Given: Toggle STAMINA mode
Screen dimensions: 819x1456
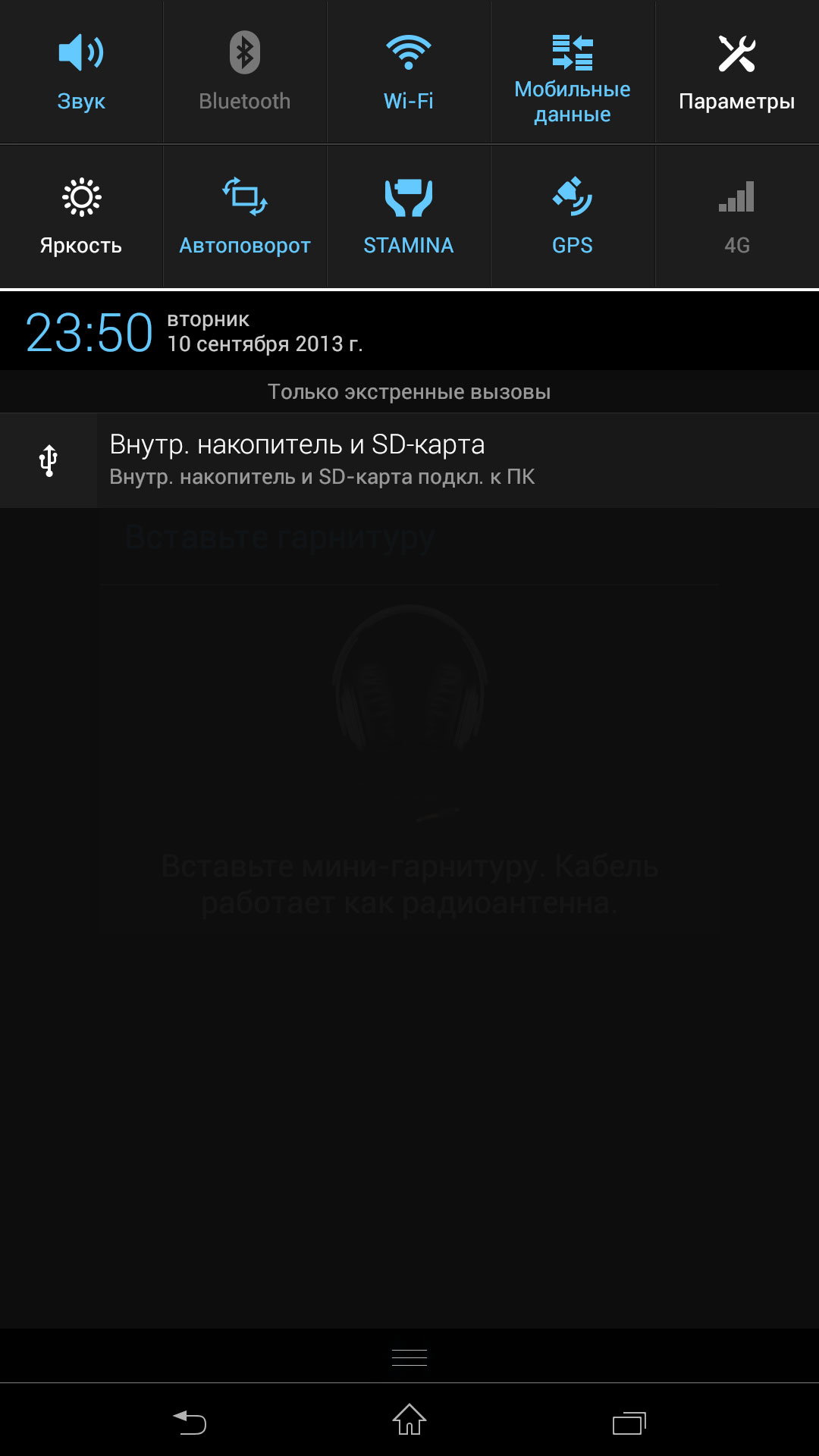Looking at the screenshot, I should click(x=409, y=216).
